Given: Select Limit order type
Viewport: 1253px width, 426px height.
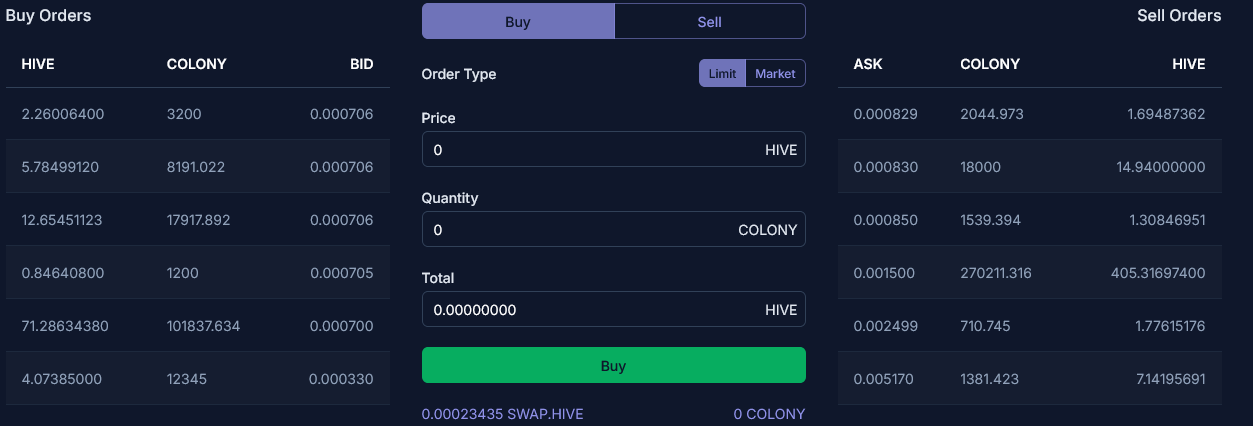Looking at the screenshot, I should point(722,74).
